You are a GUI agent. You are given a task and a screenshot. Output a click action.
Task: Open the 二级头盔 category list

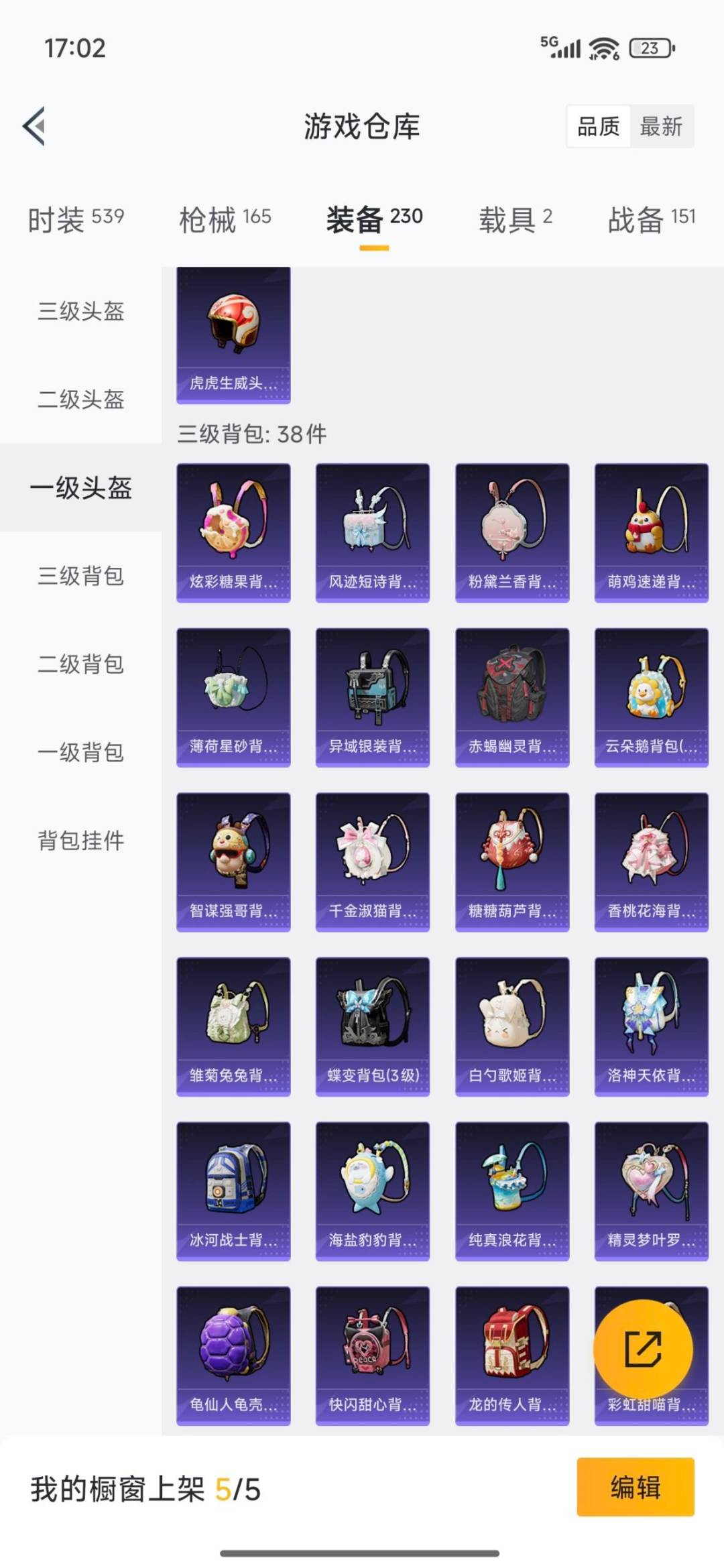tap(80, 400)
